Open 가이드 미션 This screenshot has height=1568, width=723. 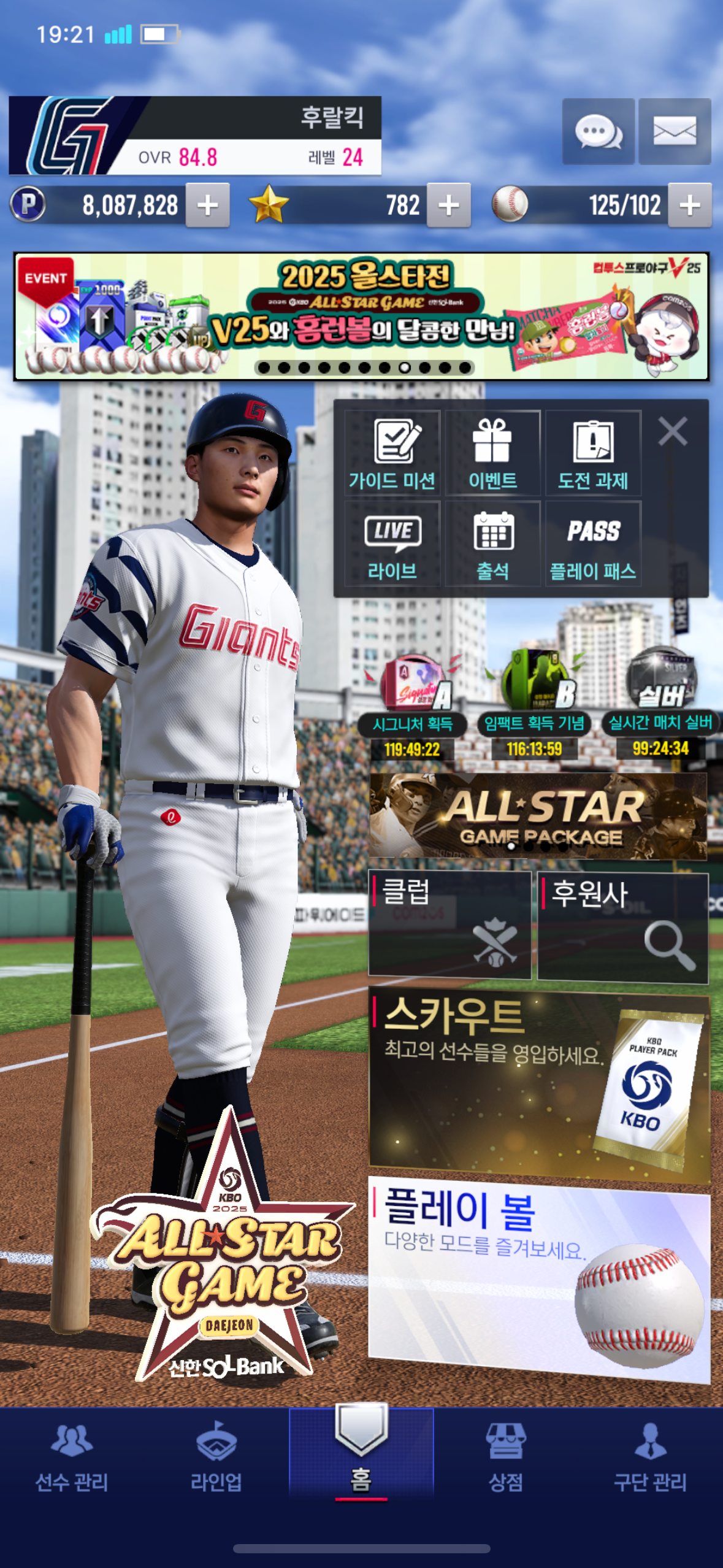click(392, 453)
